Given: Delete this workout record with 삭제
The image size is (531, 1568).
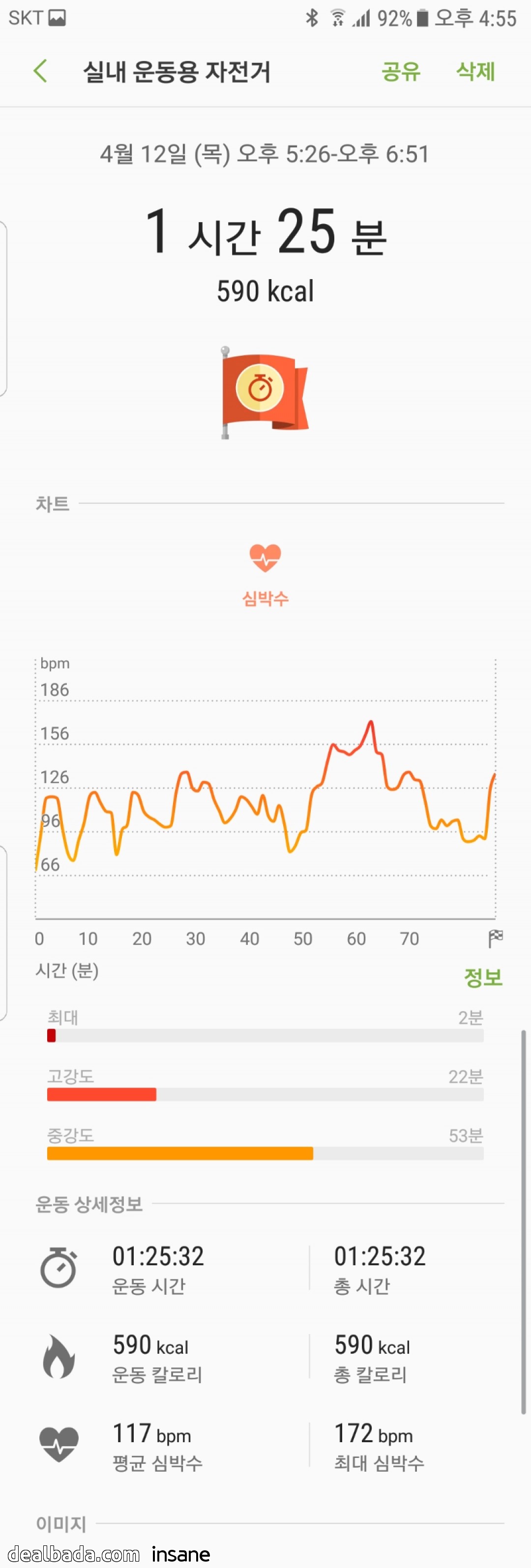Looking at the screenshot, I should (475, 71).
